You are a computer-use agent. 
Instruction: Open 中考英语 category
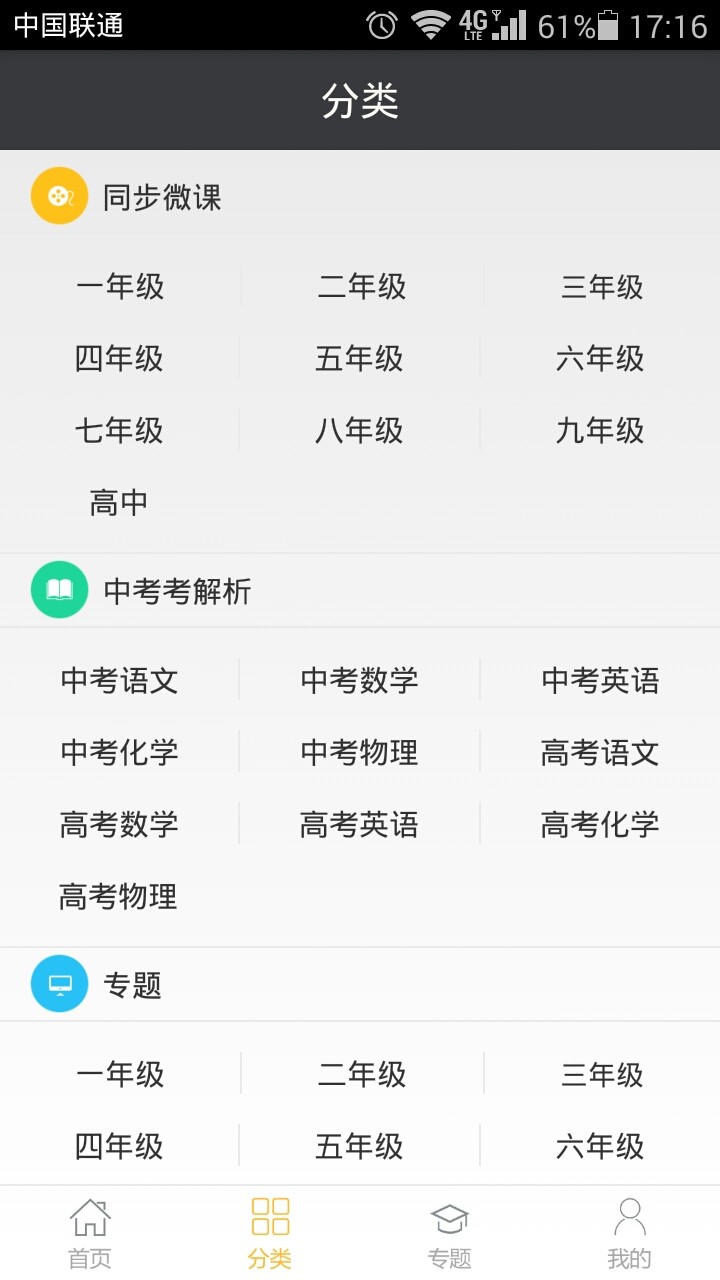pos(600,681)
